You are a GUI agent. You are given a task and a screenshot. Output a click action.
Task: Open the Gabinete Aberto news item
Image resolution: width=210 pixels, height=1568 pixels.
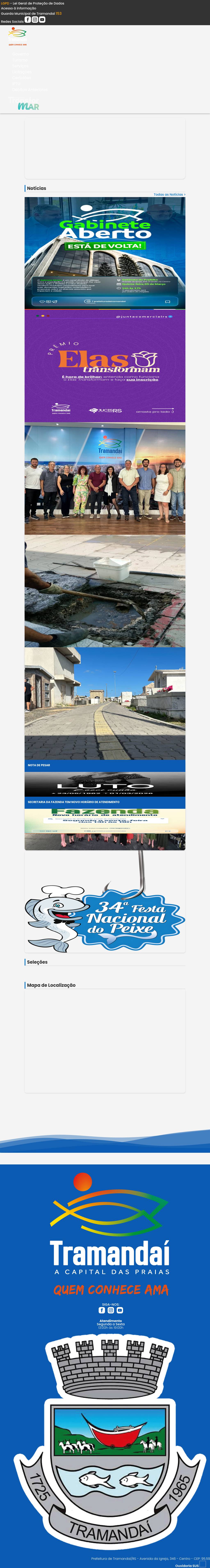tap(104, 253)
